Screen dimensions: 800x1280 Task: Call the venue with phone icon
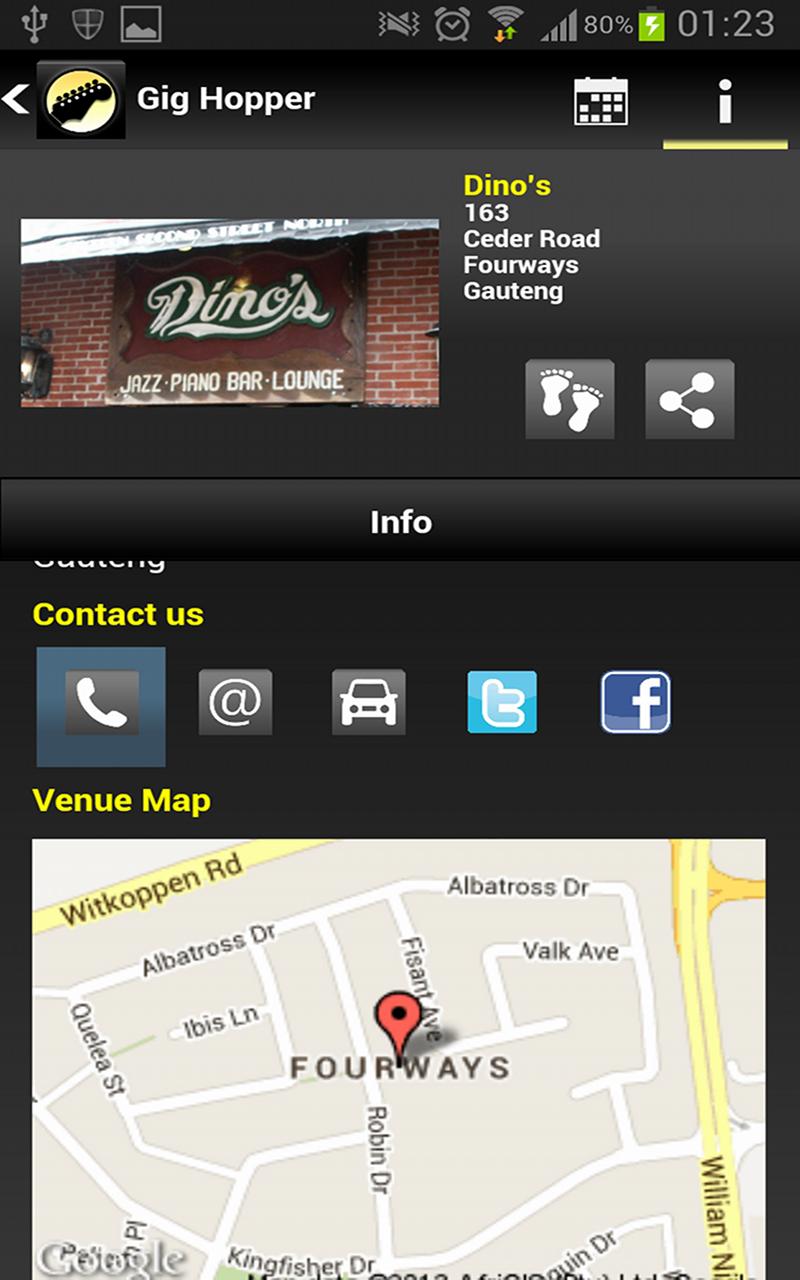(101, 704)
